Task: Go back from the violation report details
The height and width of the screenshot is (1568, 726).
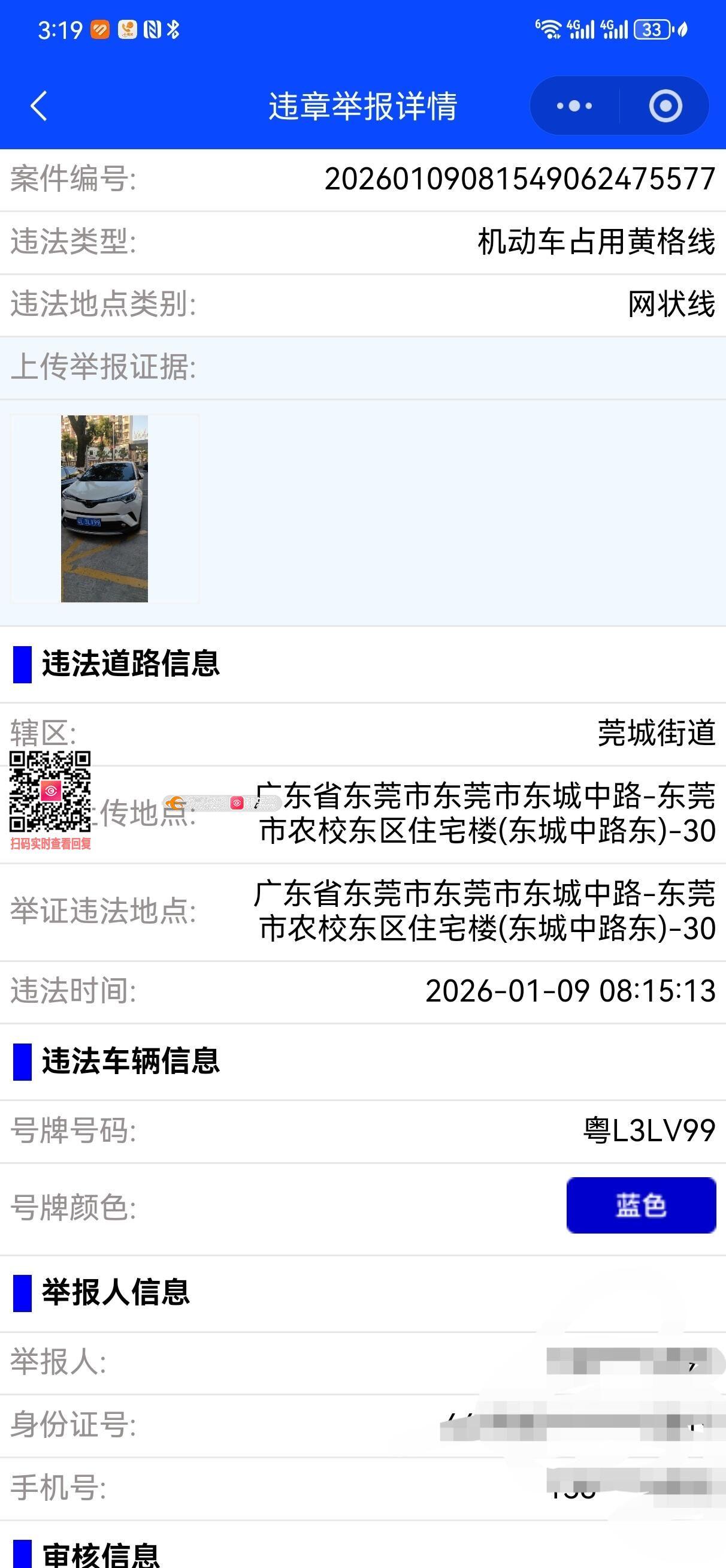Action: click(39, 106)
